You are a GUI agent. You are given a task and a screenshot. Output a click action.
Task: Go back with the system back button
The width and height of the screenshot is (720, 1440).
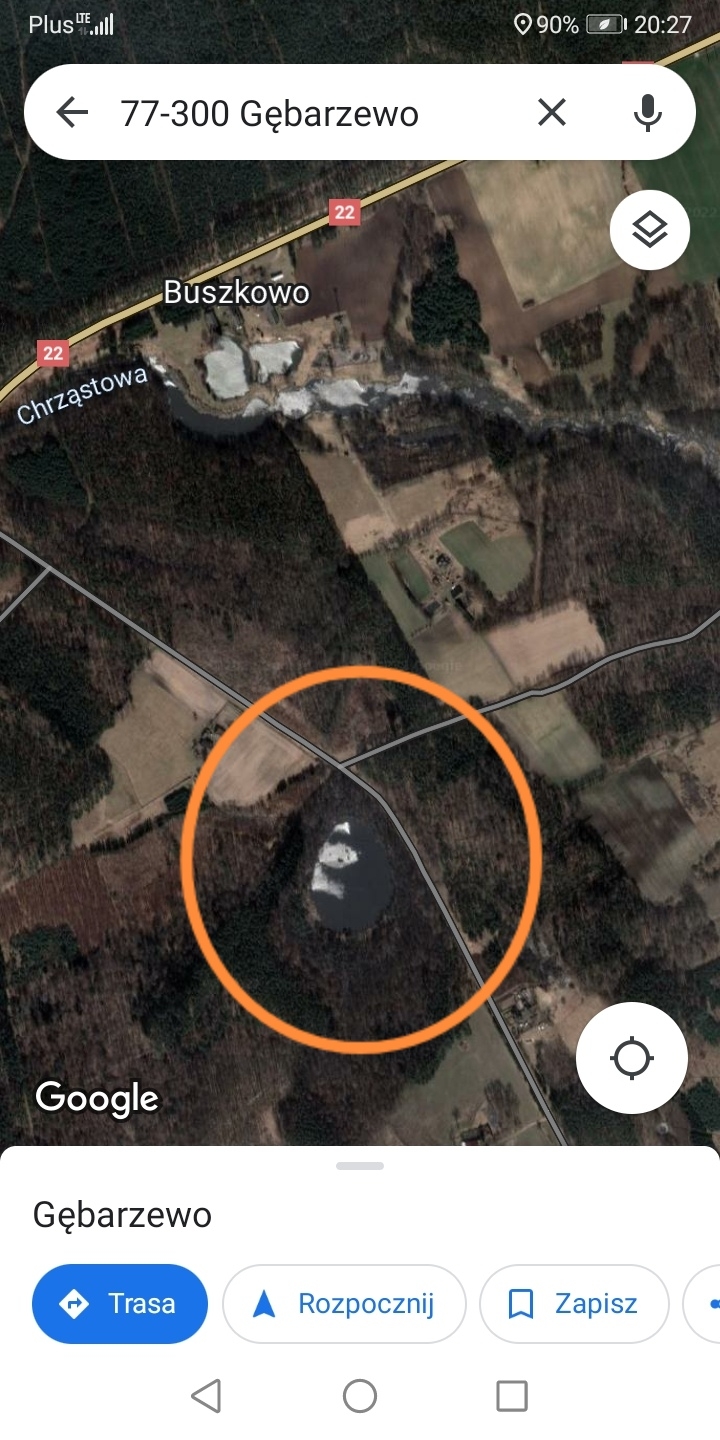(x=206, y=1396)
